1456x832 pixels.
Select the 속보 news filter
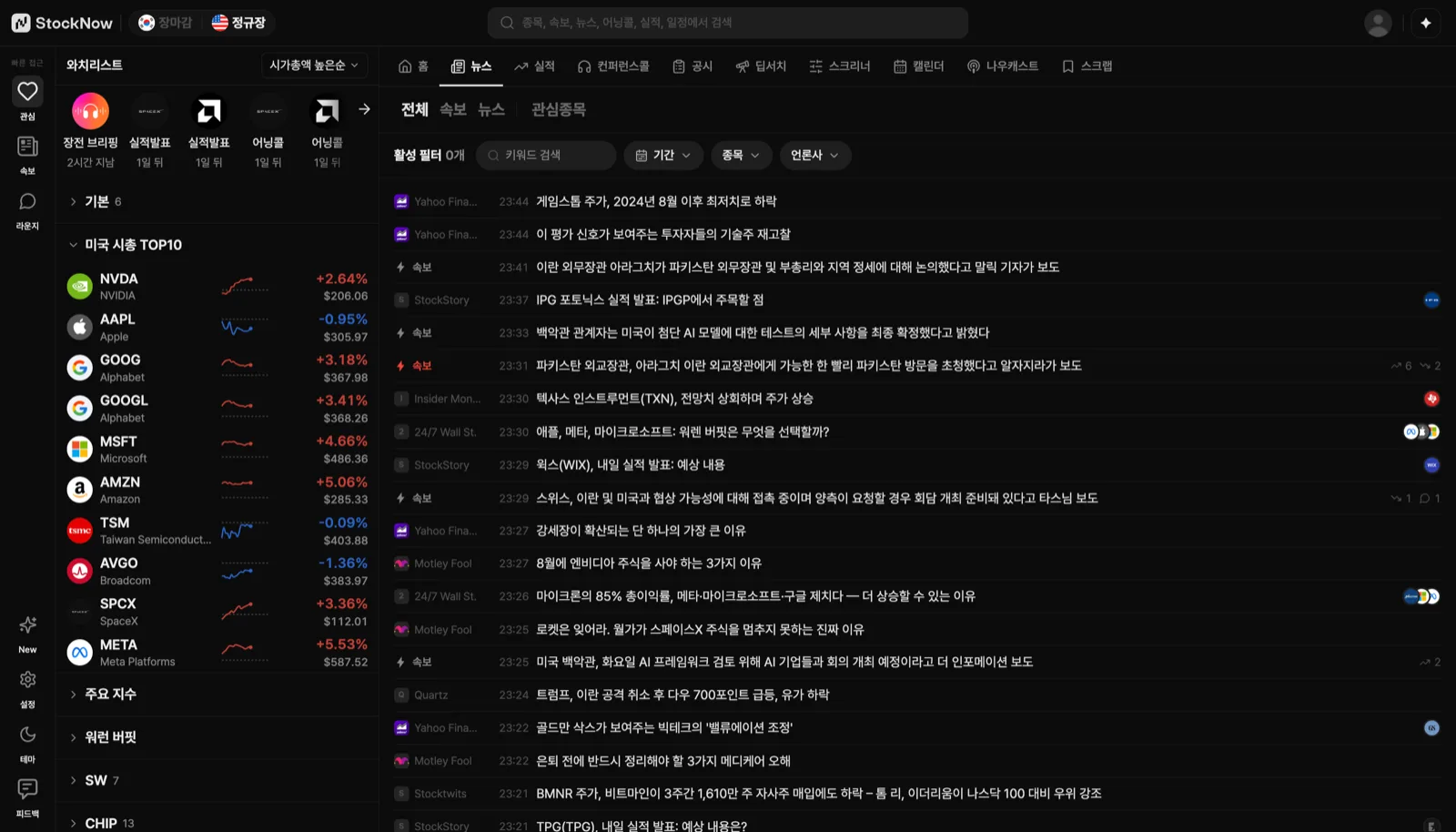452,109
